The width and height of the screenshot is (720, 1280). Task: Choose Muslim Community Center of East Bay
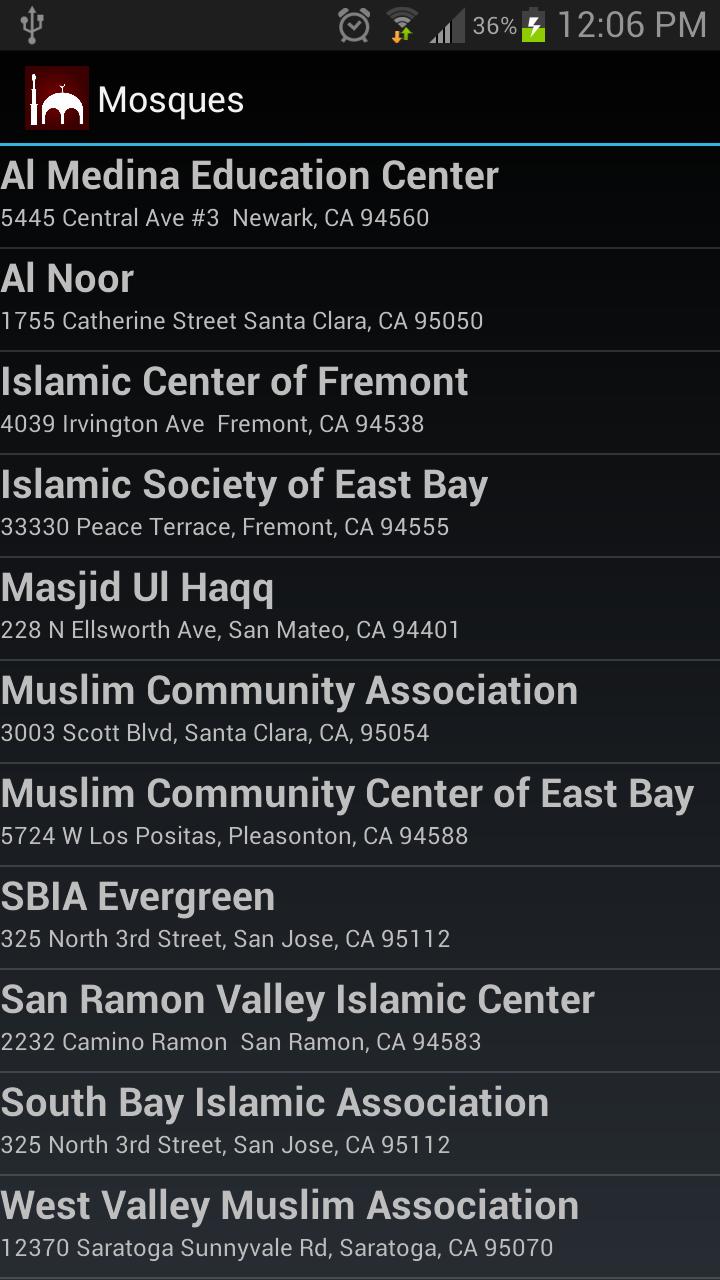tap(360, 814)
